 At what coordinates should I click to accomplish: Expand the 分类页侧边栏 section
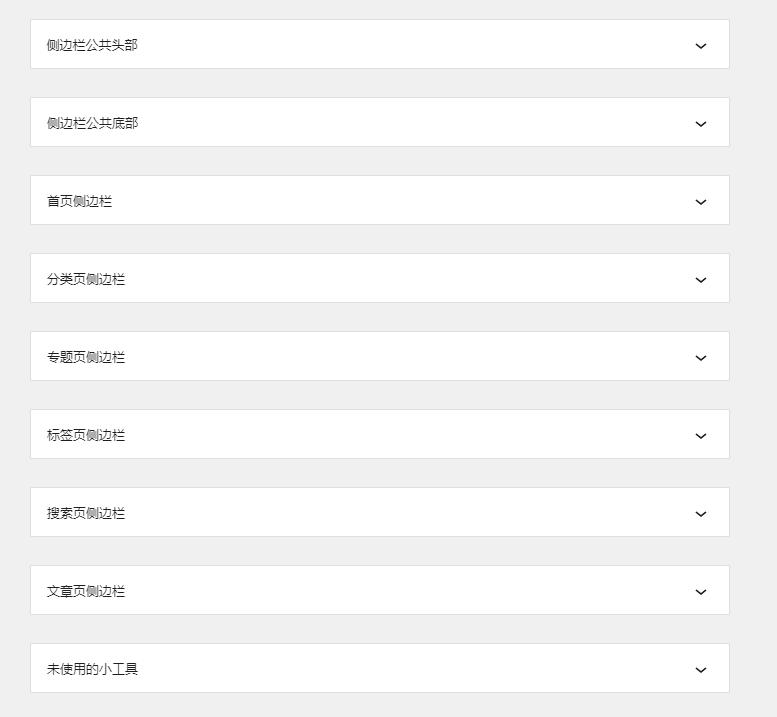tap(700, 279)
